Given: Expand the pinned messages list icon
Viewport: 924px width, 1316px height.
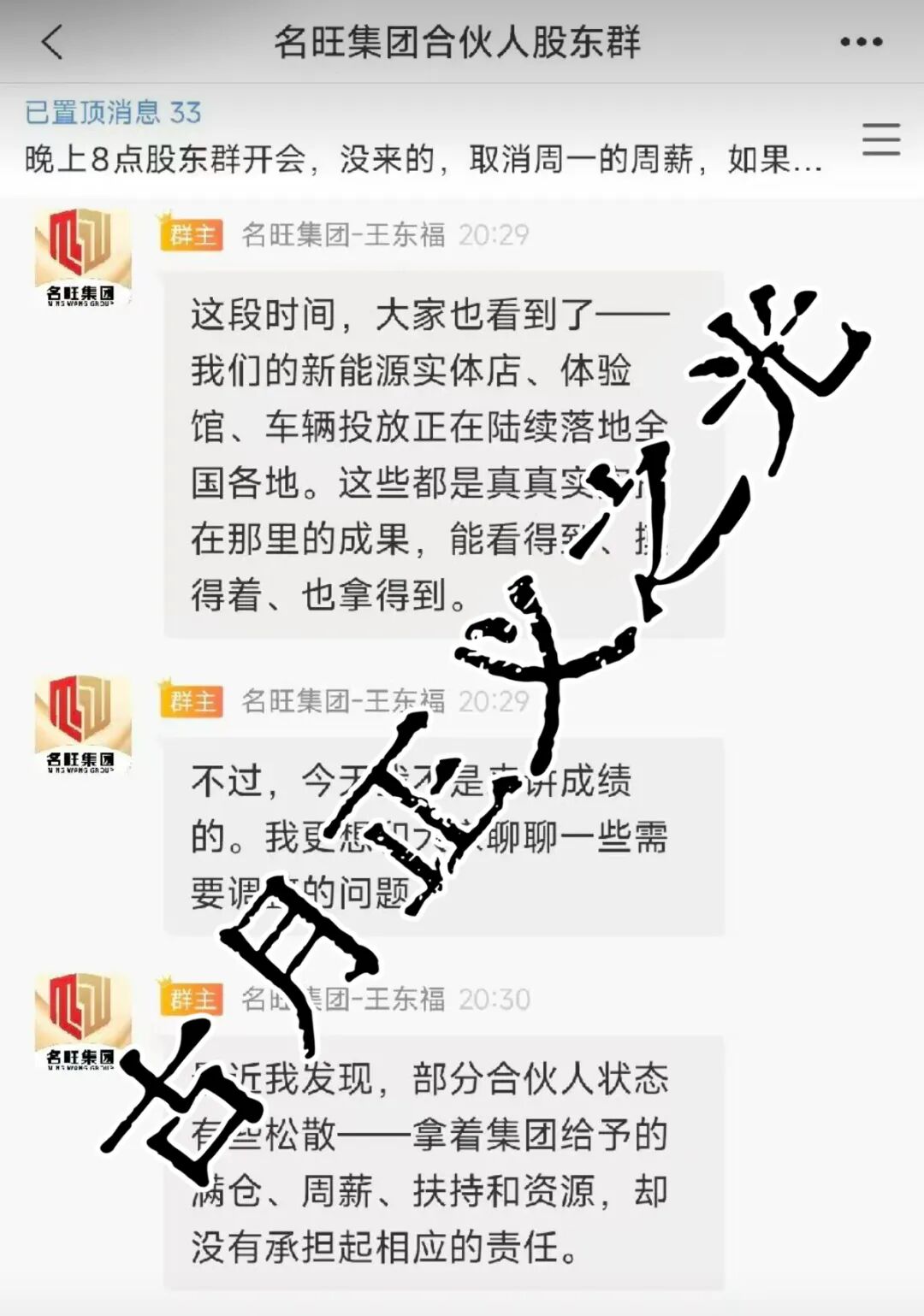Looking at the screenshot, I should coord(880,139).
